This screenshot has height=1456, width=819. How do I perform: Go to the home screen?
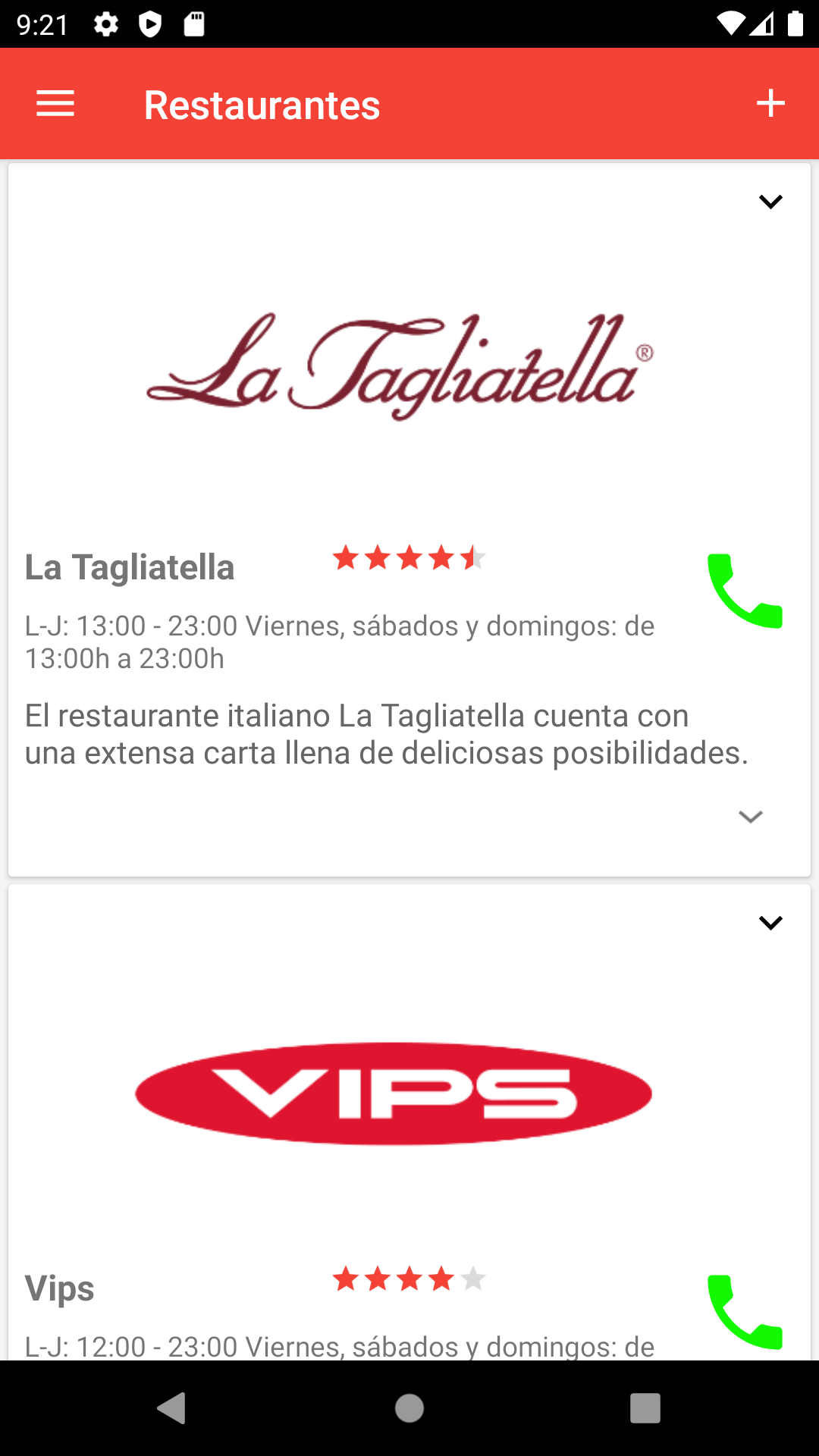pos(409,1408)
